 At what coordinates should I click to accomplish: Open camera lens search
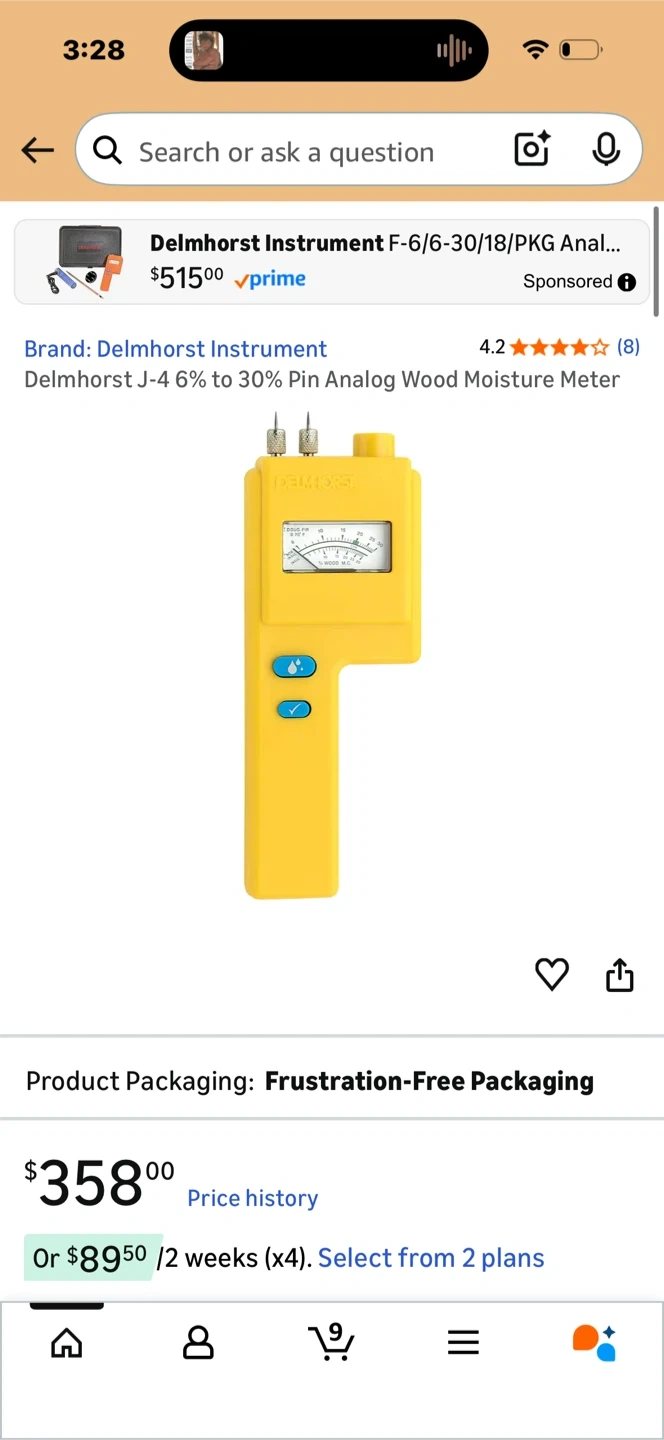tap(532, 150)
